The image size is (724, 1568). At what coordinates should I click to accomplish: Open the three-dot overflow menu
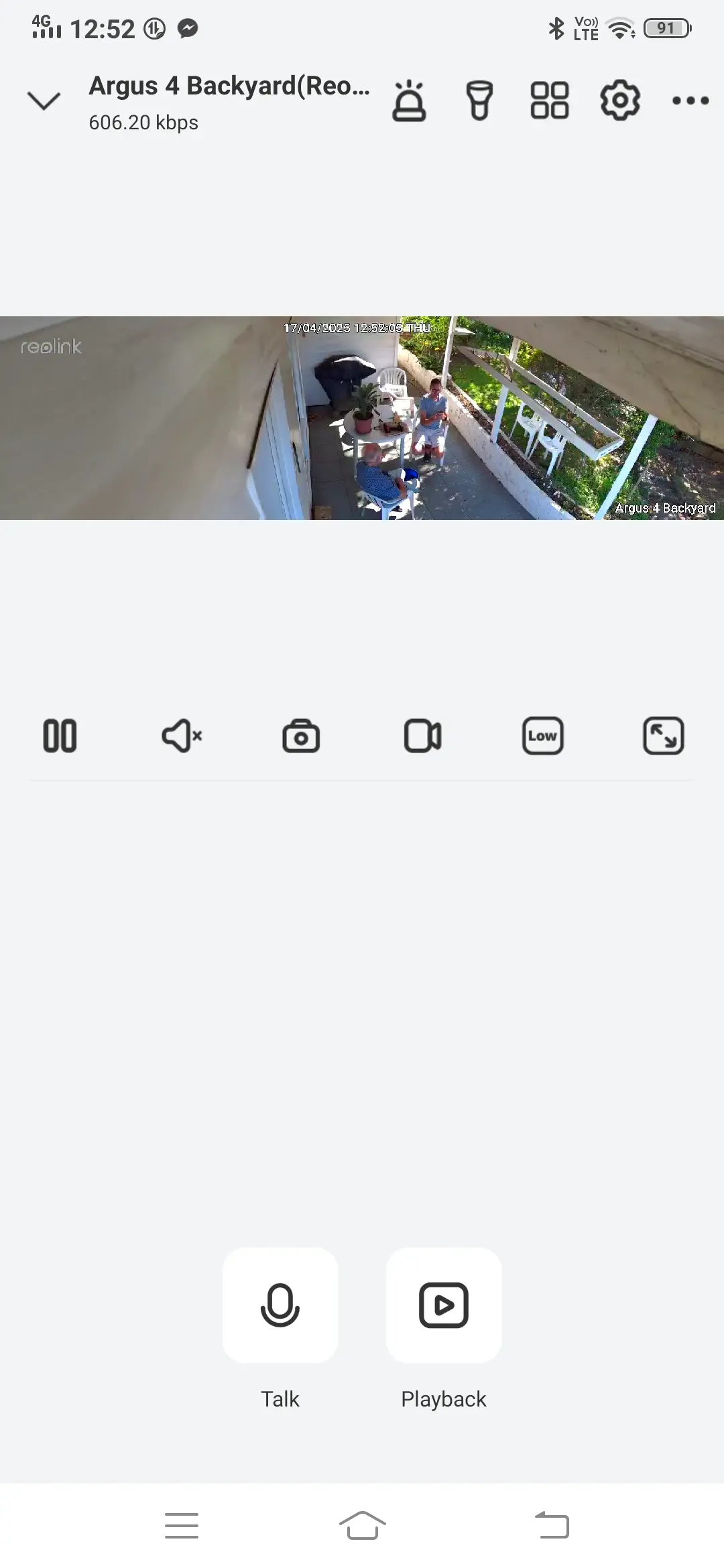(690, 101)
